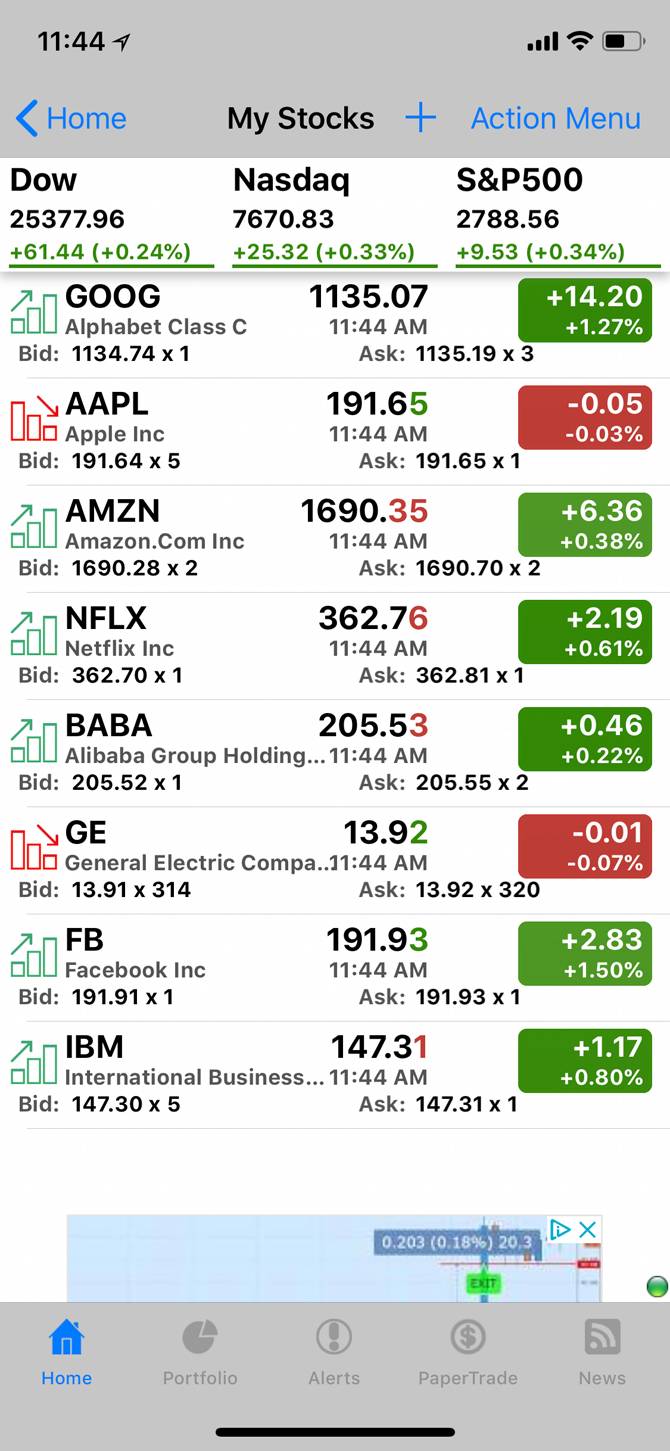Open the Action Menu
Image resolution: width=670 pixels, height=1451 pixels.
click(x=555, y=119)
